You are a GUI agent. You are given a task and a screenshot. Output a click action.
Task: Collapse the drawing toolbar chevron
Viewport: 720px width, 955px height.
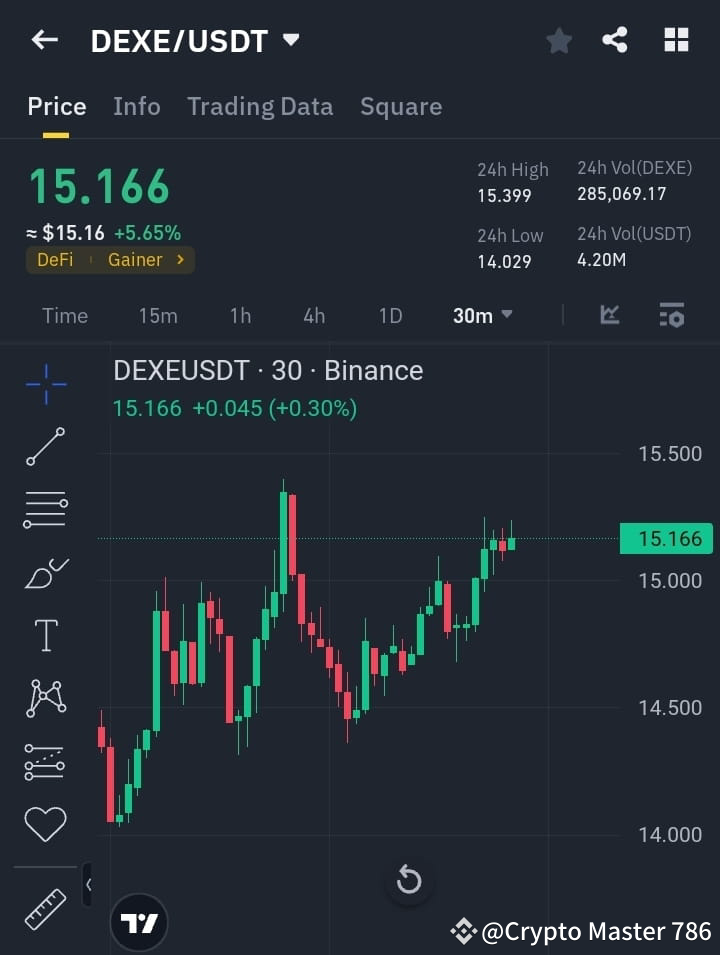click(x=89, y=884)
